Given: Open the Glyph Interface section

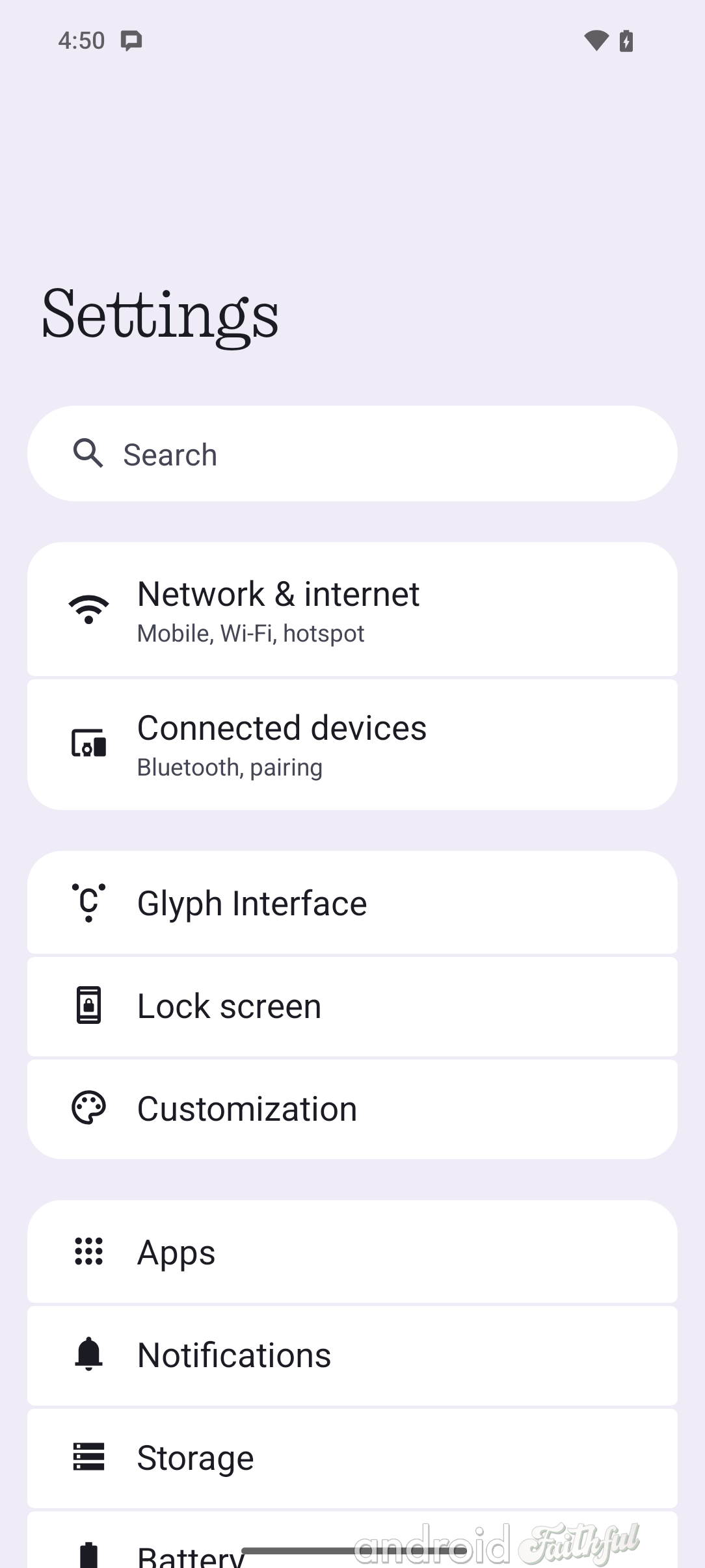Looking at the screenshot, I should point(351,903).
